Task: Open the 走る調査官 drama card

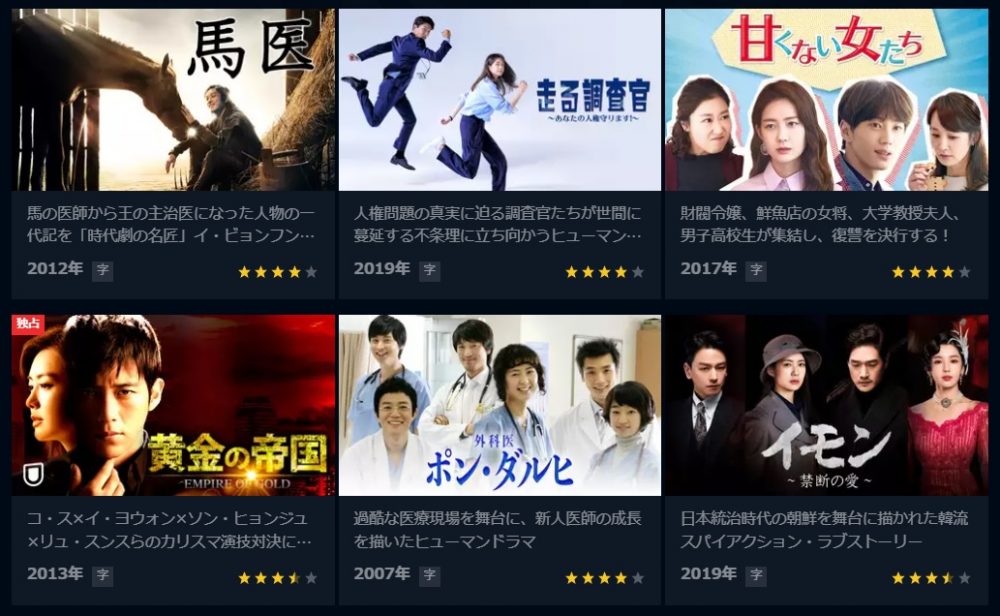Action: click(x=499, y=100)
